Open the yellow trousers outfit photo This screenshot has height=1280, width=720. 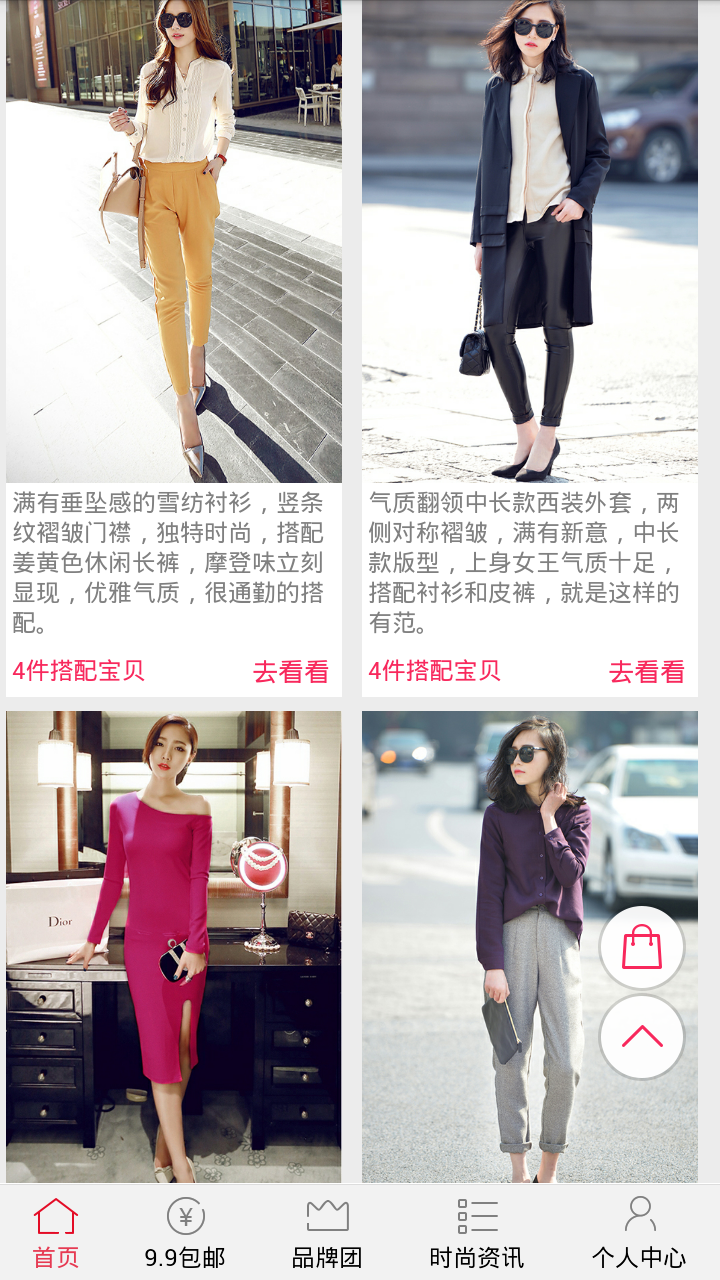click(x=174, y=240)
